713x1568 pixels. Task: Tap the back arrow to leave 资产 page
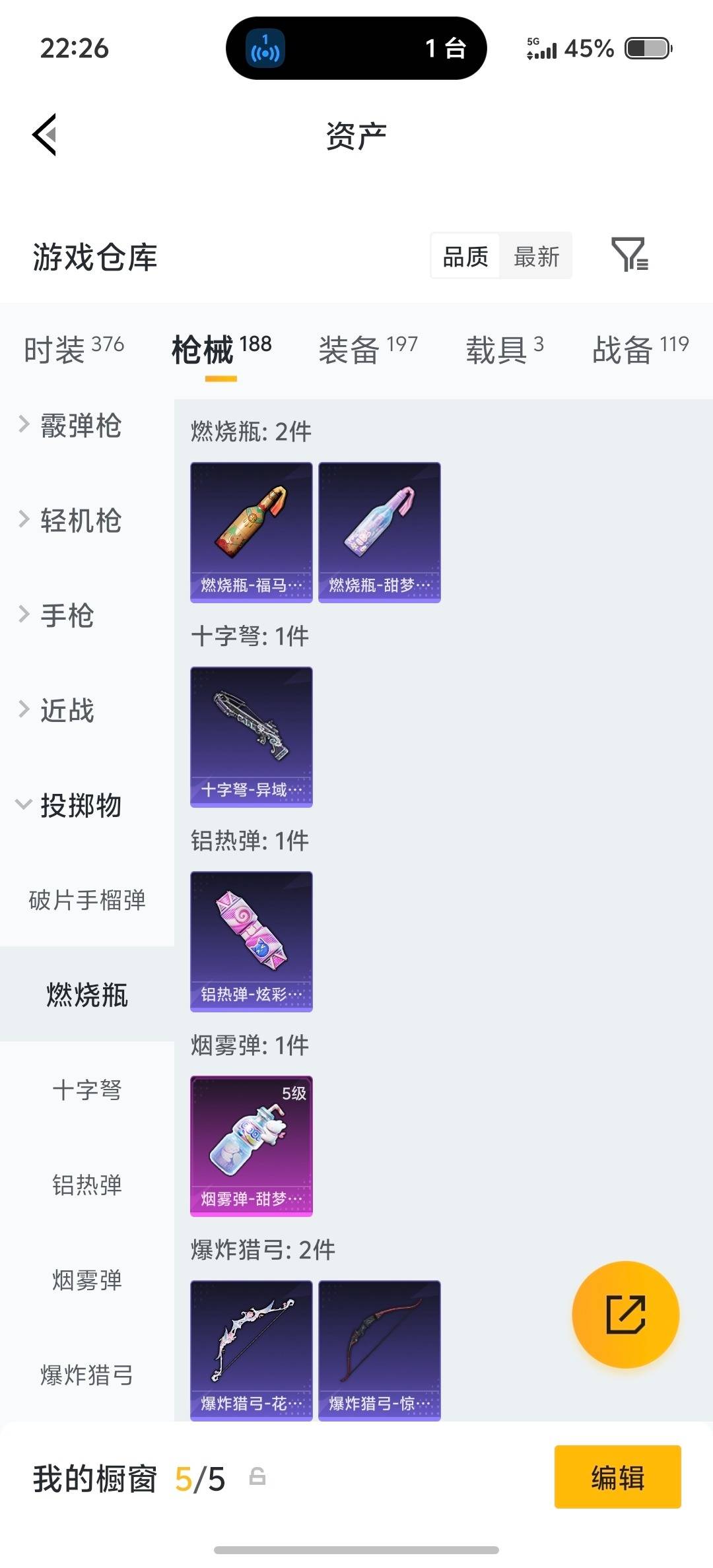coord(44,135)
